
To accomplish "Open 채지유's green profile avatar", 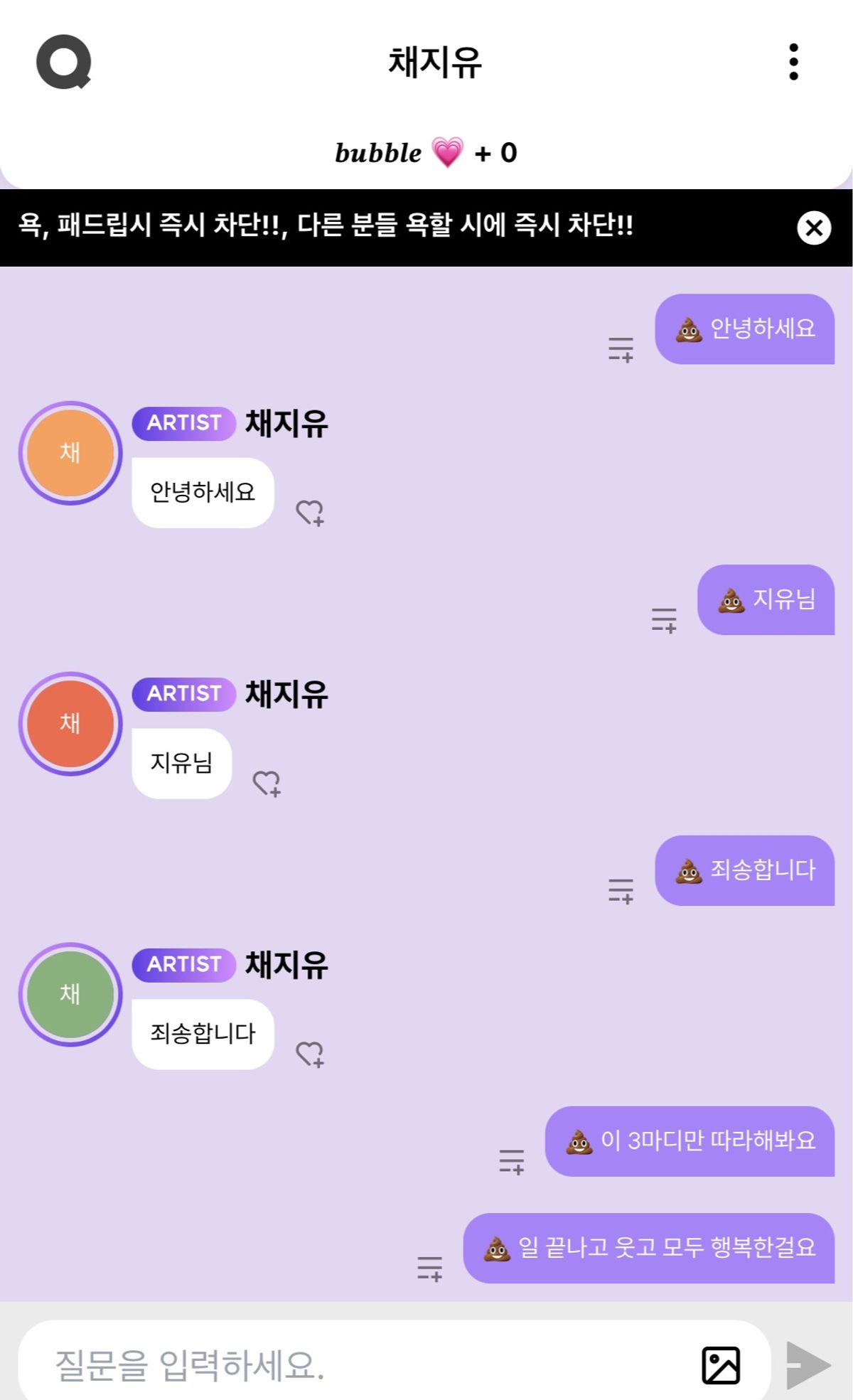I will point(70,994).
